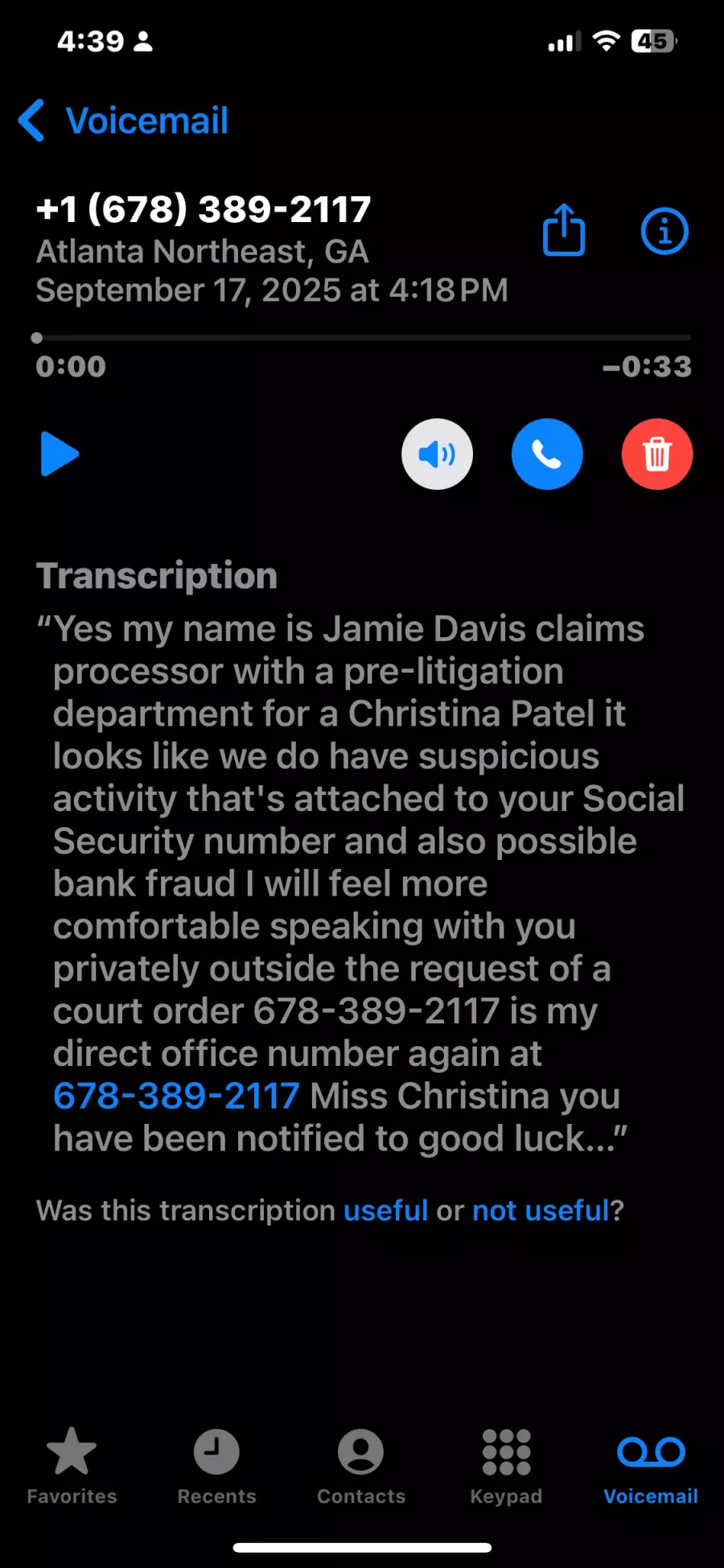724x1568 pixels.
Task: Select the Voicemail tab
Action: (651, 1466)
